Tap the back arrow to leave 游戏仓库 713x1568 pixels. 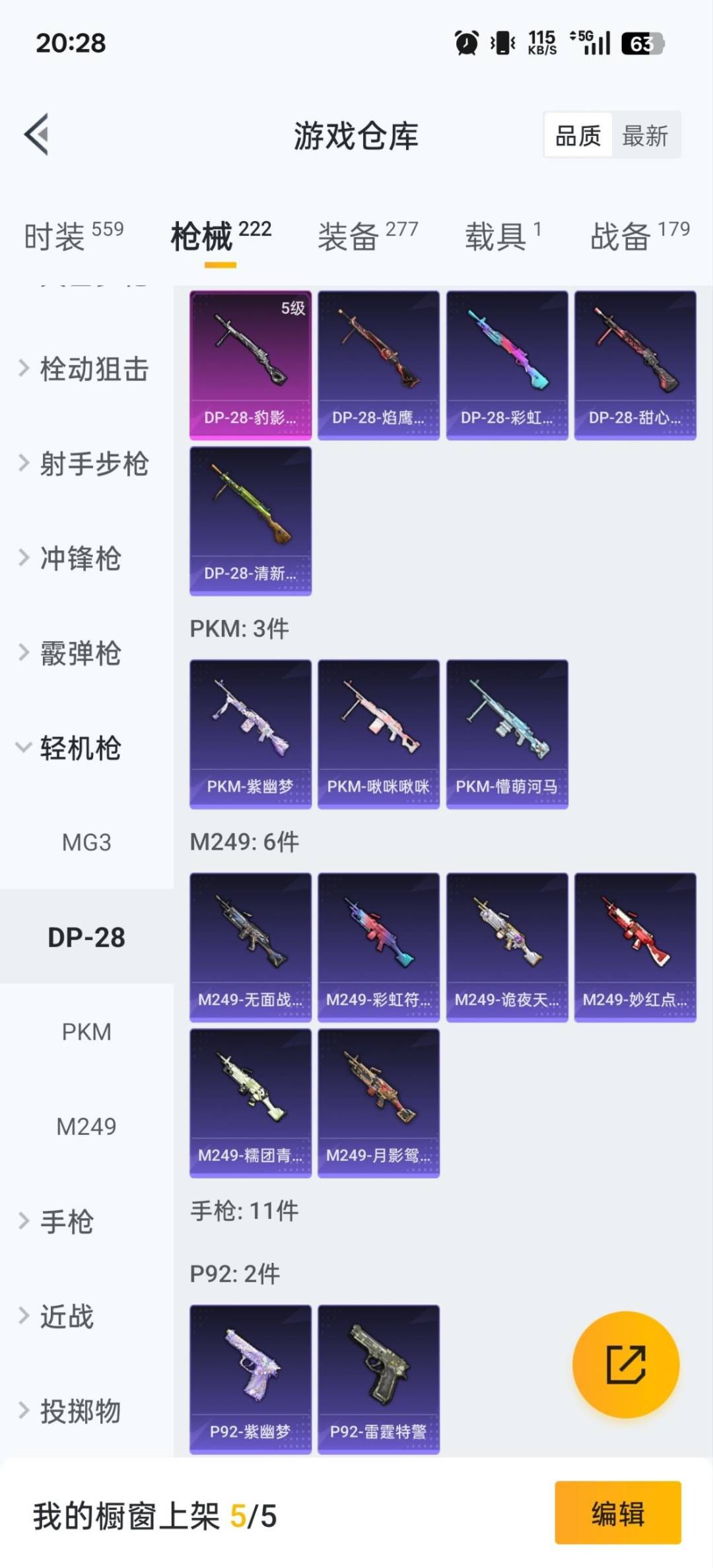pos(38,137)
